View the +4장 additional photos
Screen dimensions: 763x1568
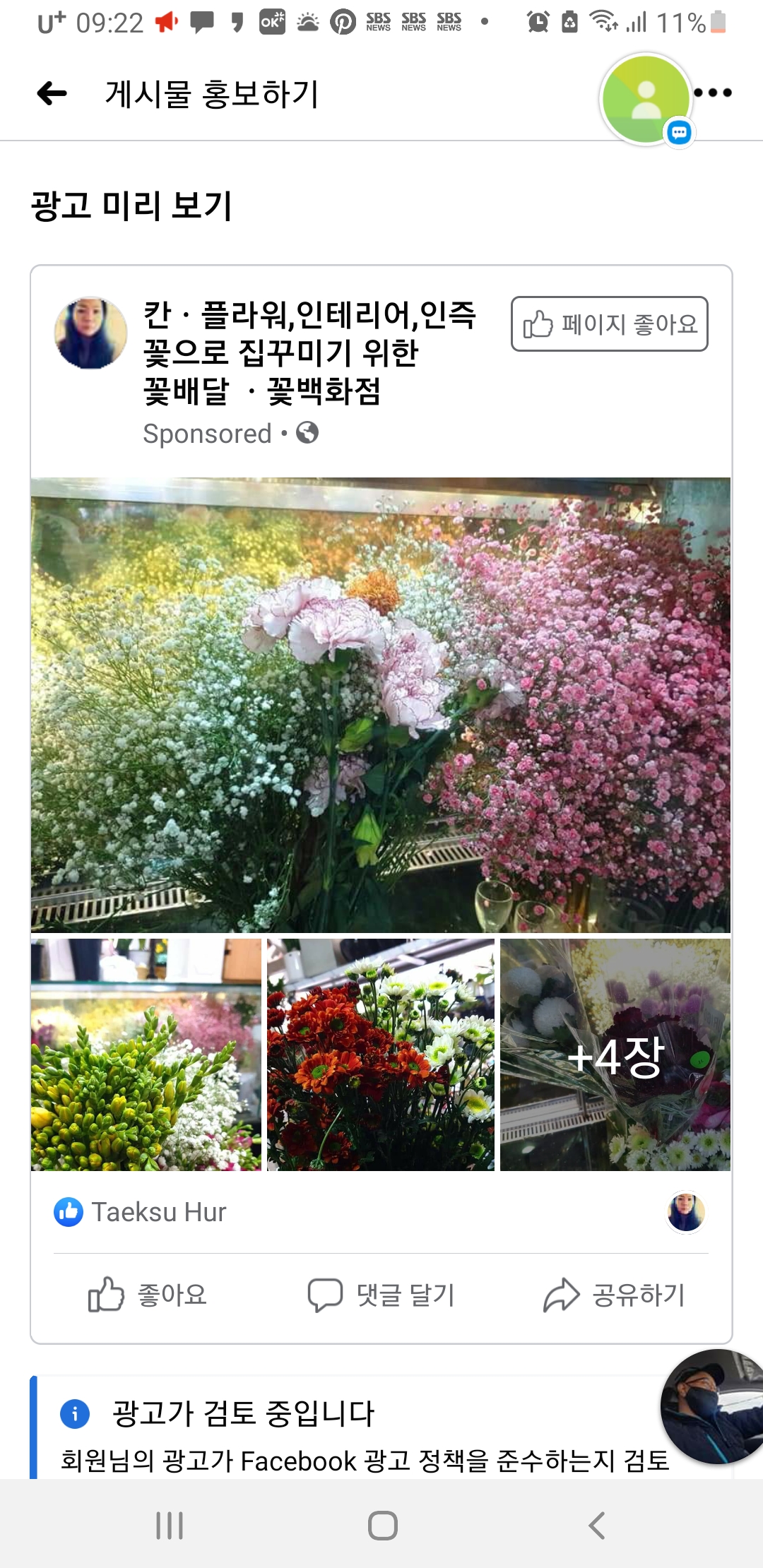tap(615, 1055)
